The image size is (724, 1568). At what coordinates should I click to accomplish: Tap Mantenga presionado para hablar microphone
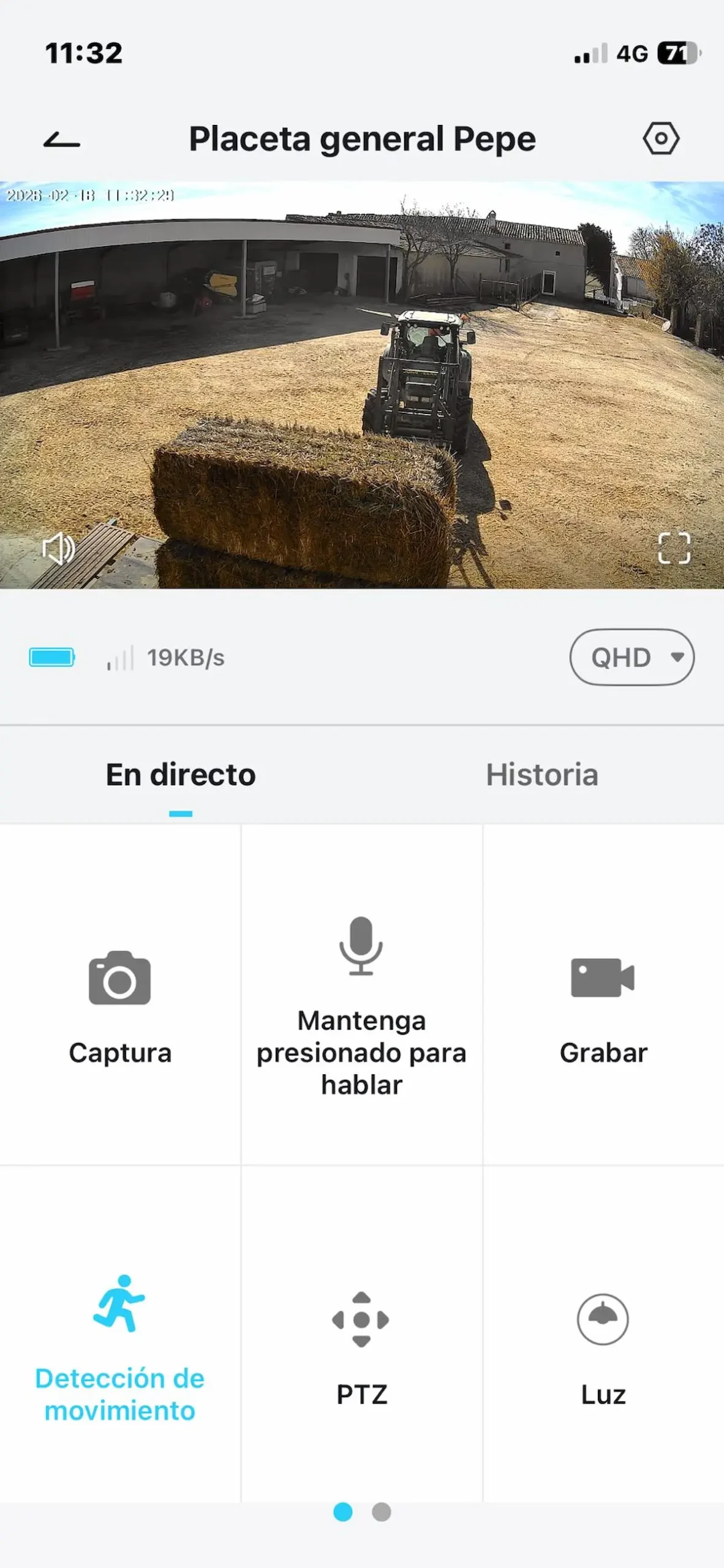361,1005
